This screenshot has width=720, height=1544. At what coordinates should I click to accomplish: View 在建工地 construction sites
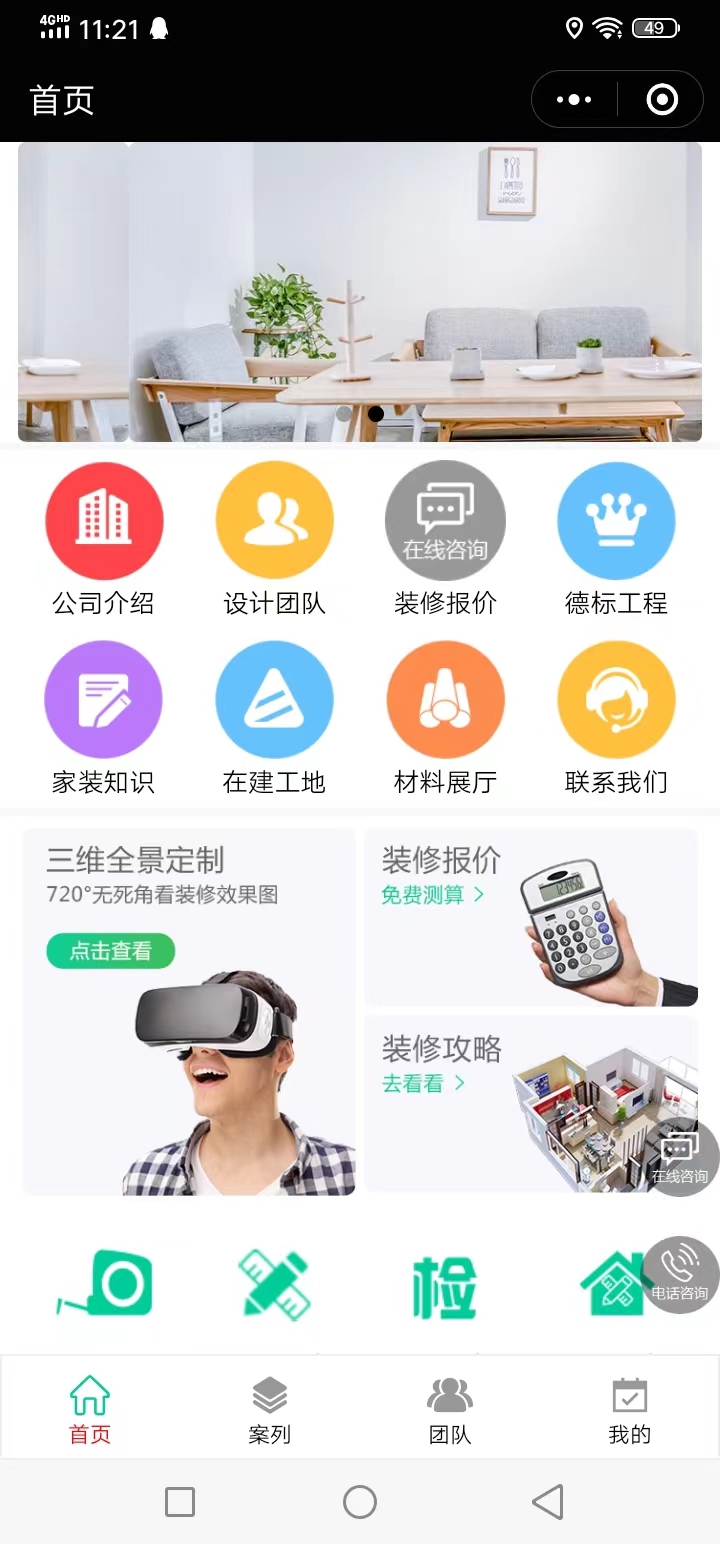(274, 700)
